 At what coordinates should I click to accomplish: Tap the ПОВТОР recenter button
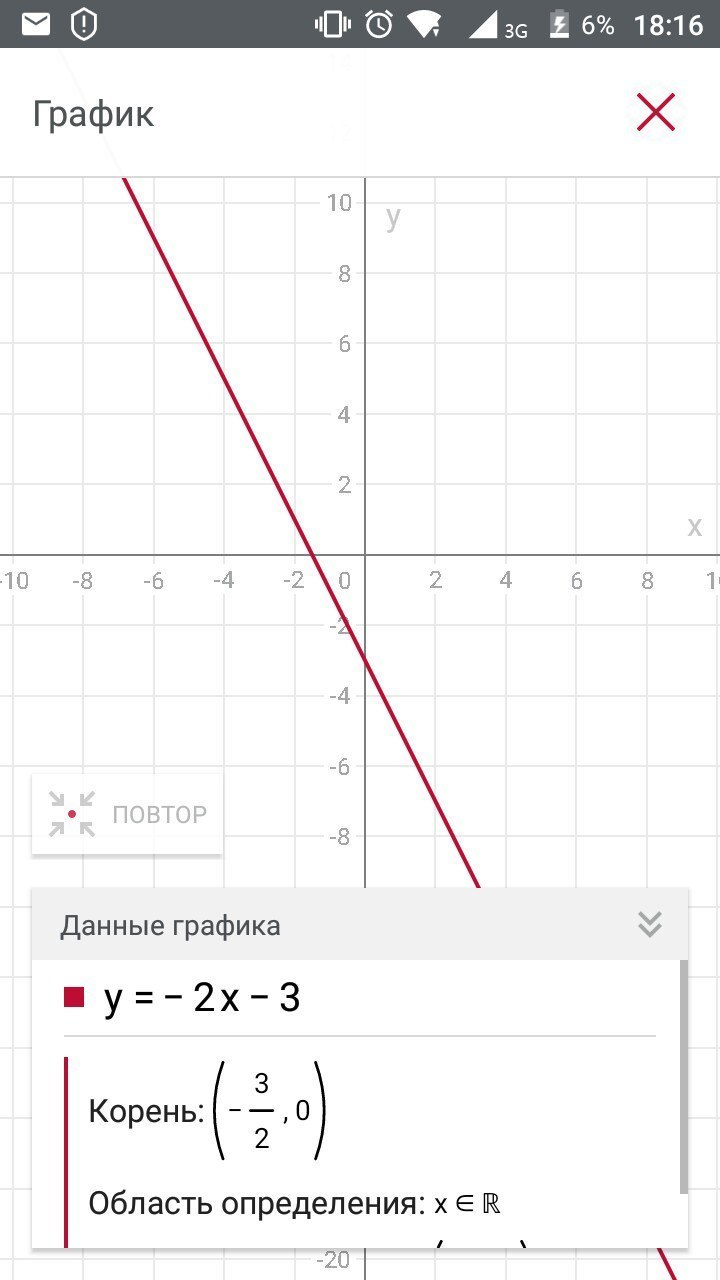127,814
